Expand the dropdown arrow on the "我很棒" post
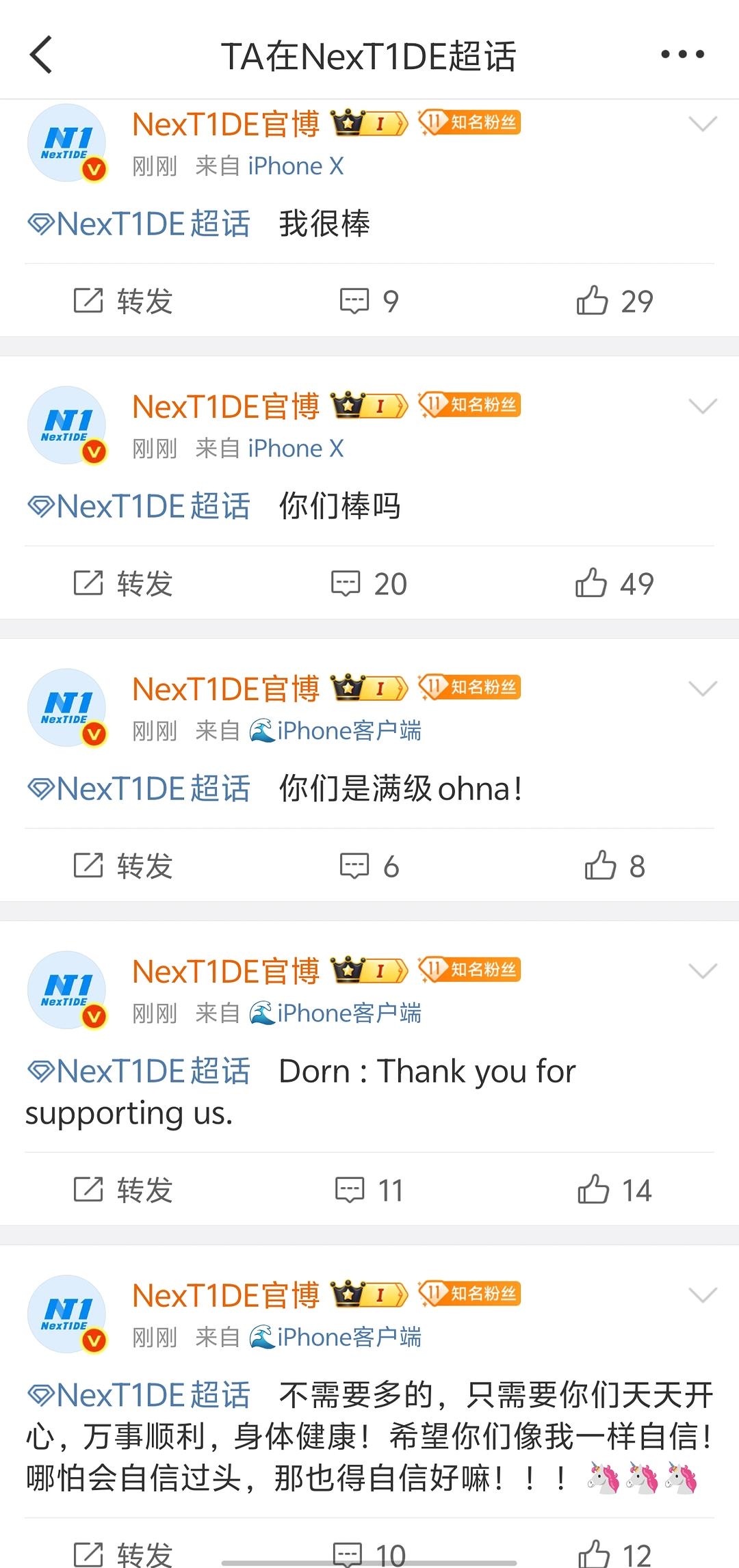The image size is (739, 1568). (703, 124)
